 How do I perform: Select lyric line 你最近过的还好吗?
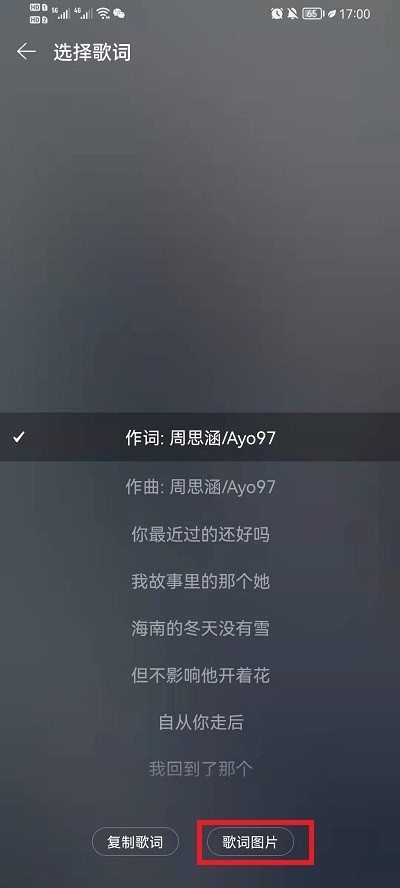tap(200, 534)
